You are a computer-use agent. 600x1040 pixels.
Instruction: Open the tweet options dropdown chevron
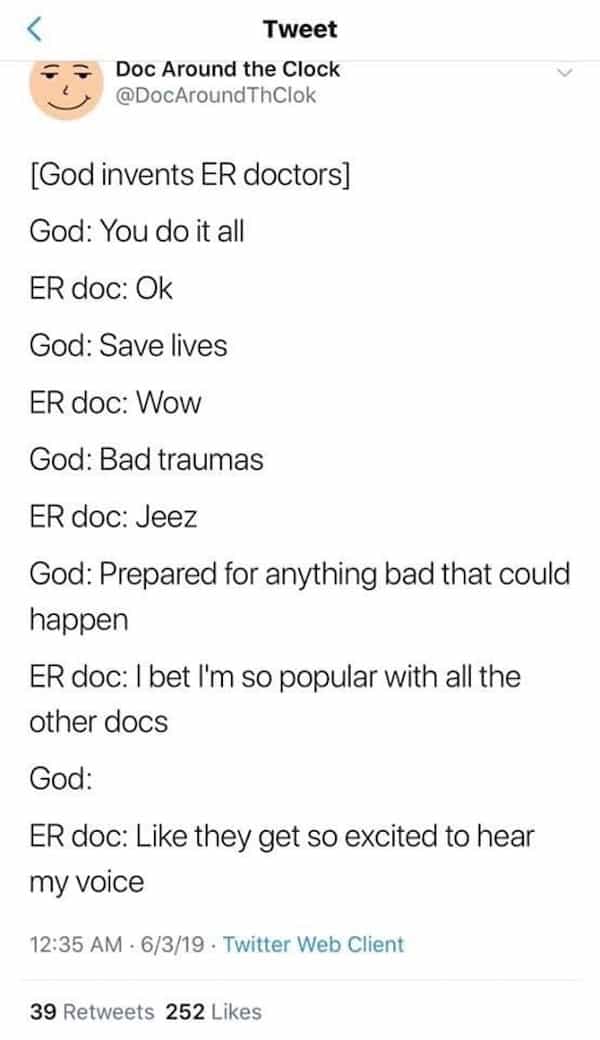(x=565, y=72)
